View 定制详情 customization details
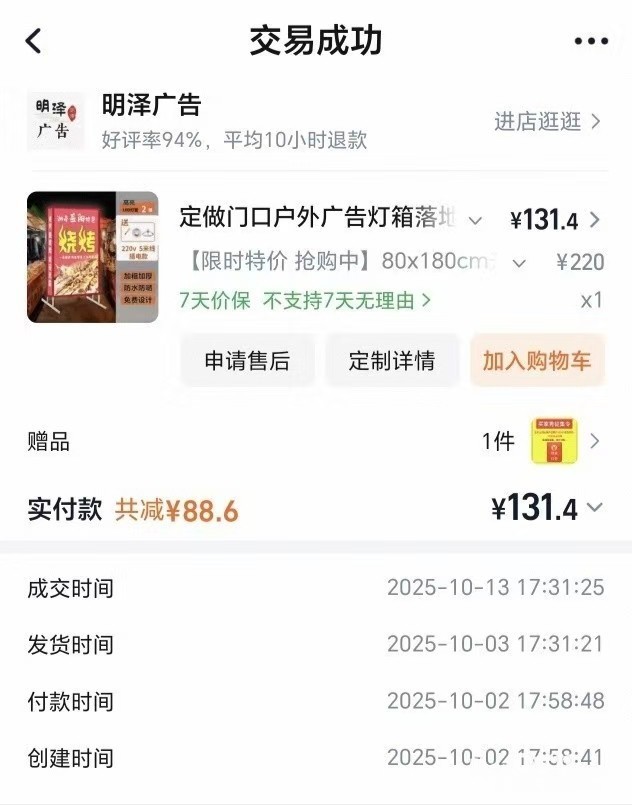This screenshot has height=805, width=632. click(391, 361)
